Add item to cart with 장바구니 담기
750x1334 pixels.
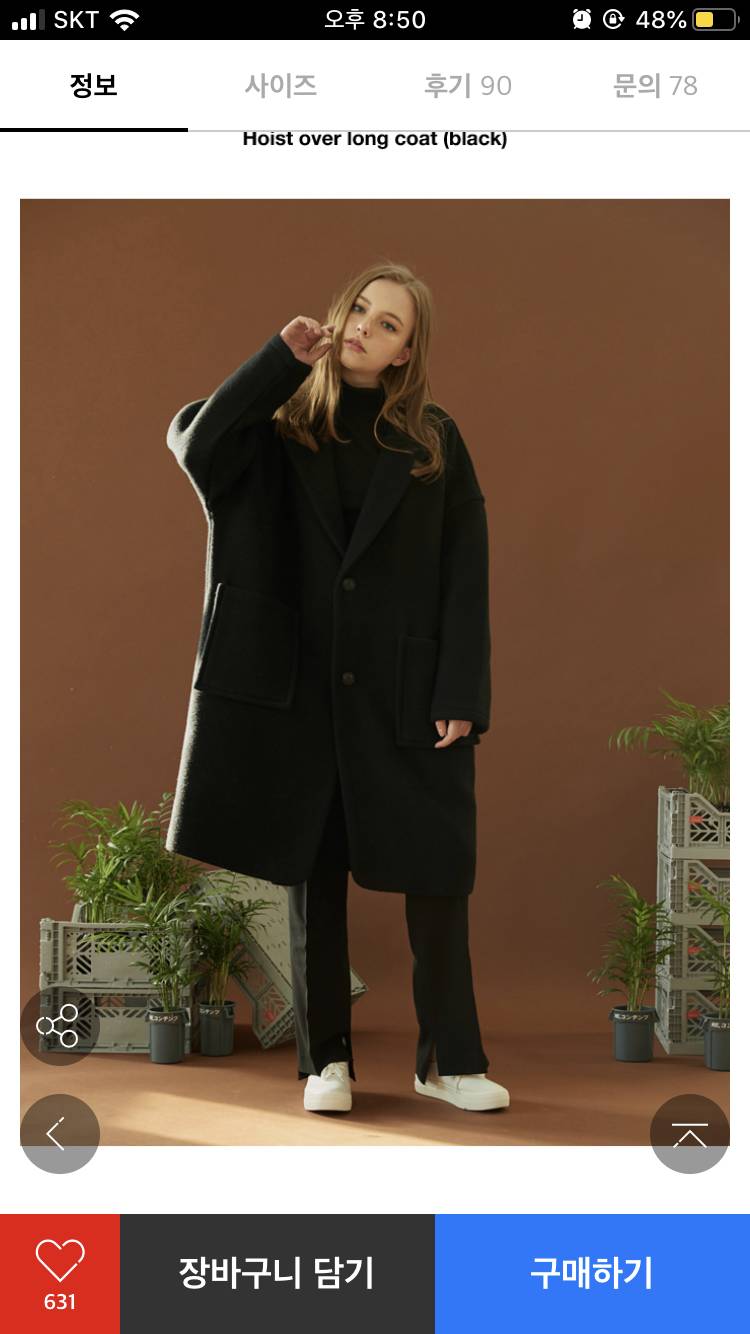click(x=277, y=1273)
